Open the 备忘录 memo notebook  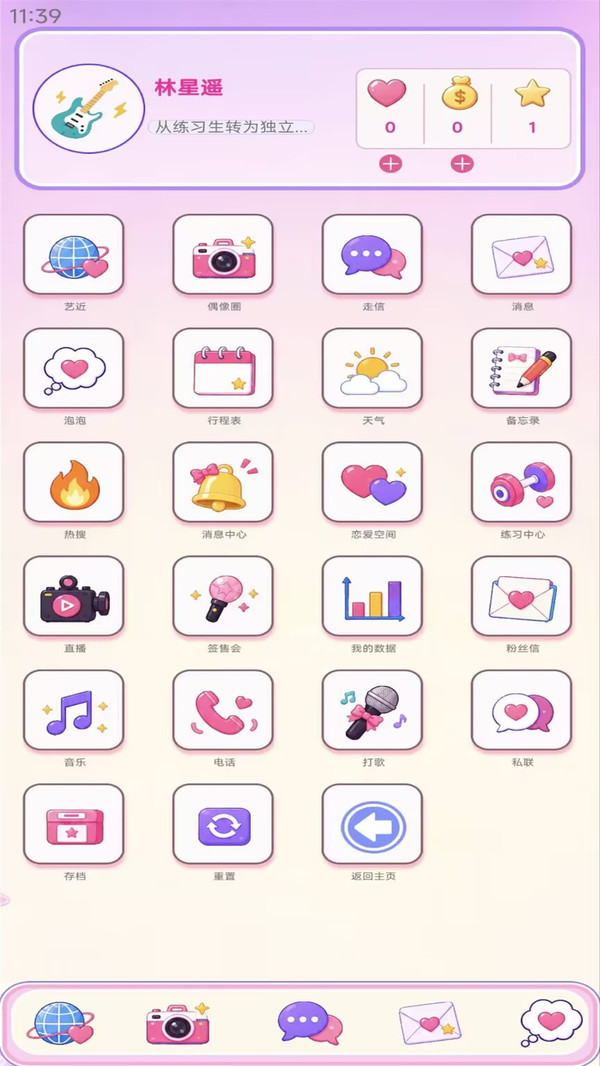pyautogui.click(x=522, y=368)
